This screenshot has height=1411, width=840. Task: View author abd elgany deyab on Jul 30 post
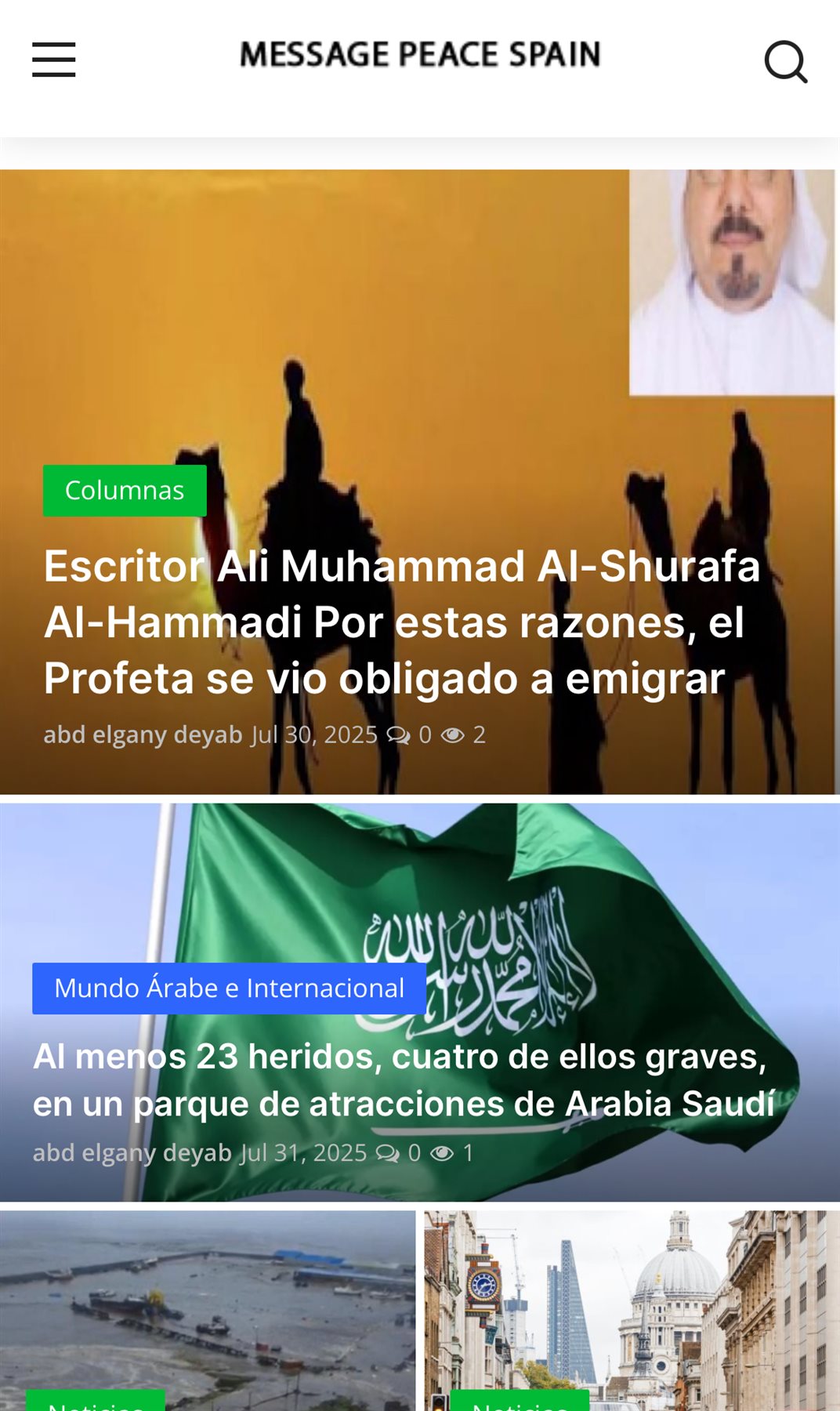[143, 735]
